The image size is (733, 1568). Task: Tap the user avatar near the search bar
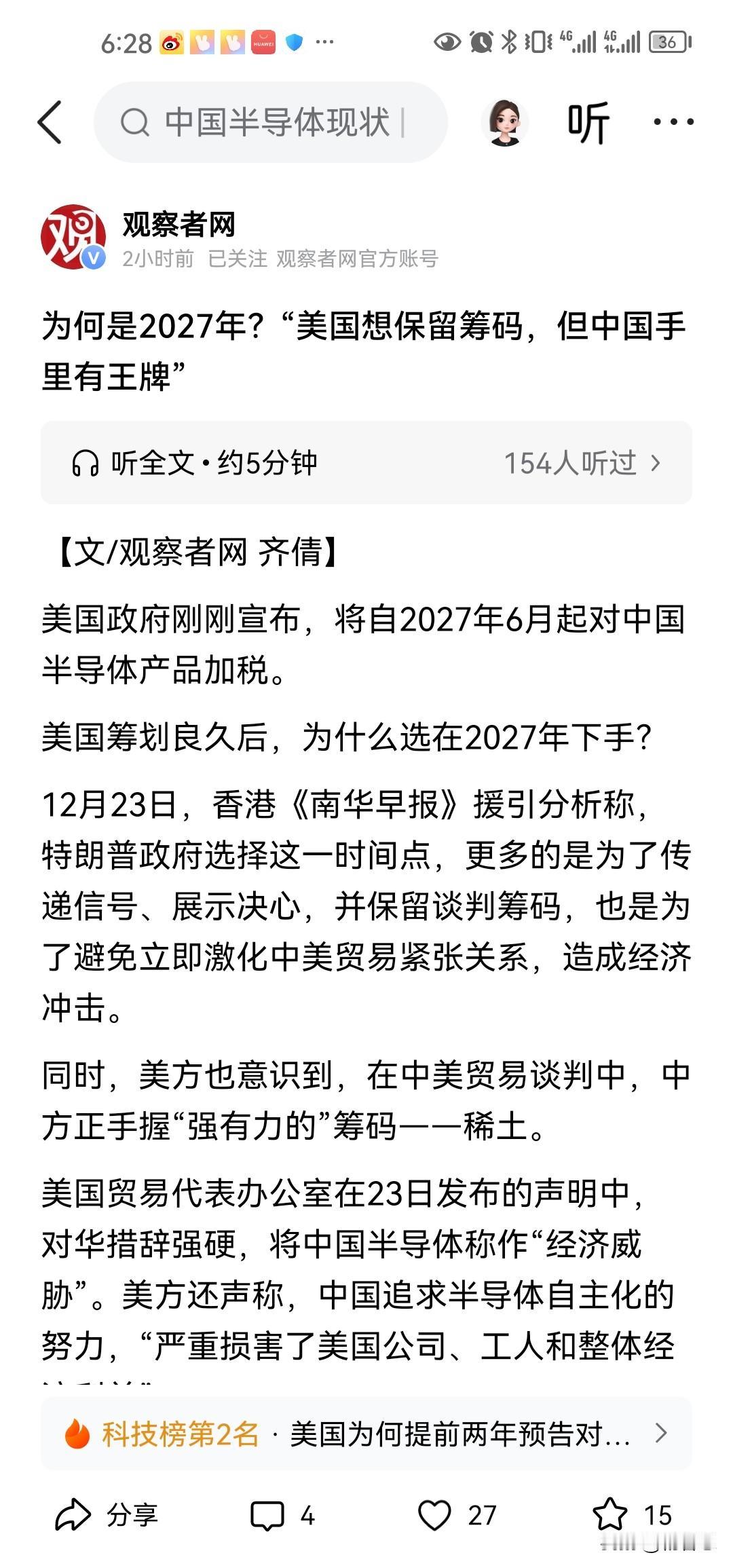[506, 122]
